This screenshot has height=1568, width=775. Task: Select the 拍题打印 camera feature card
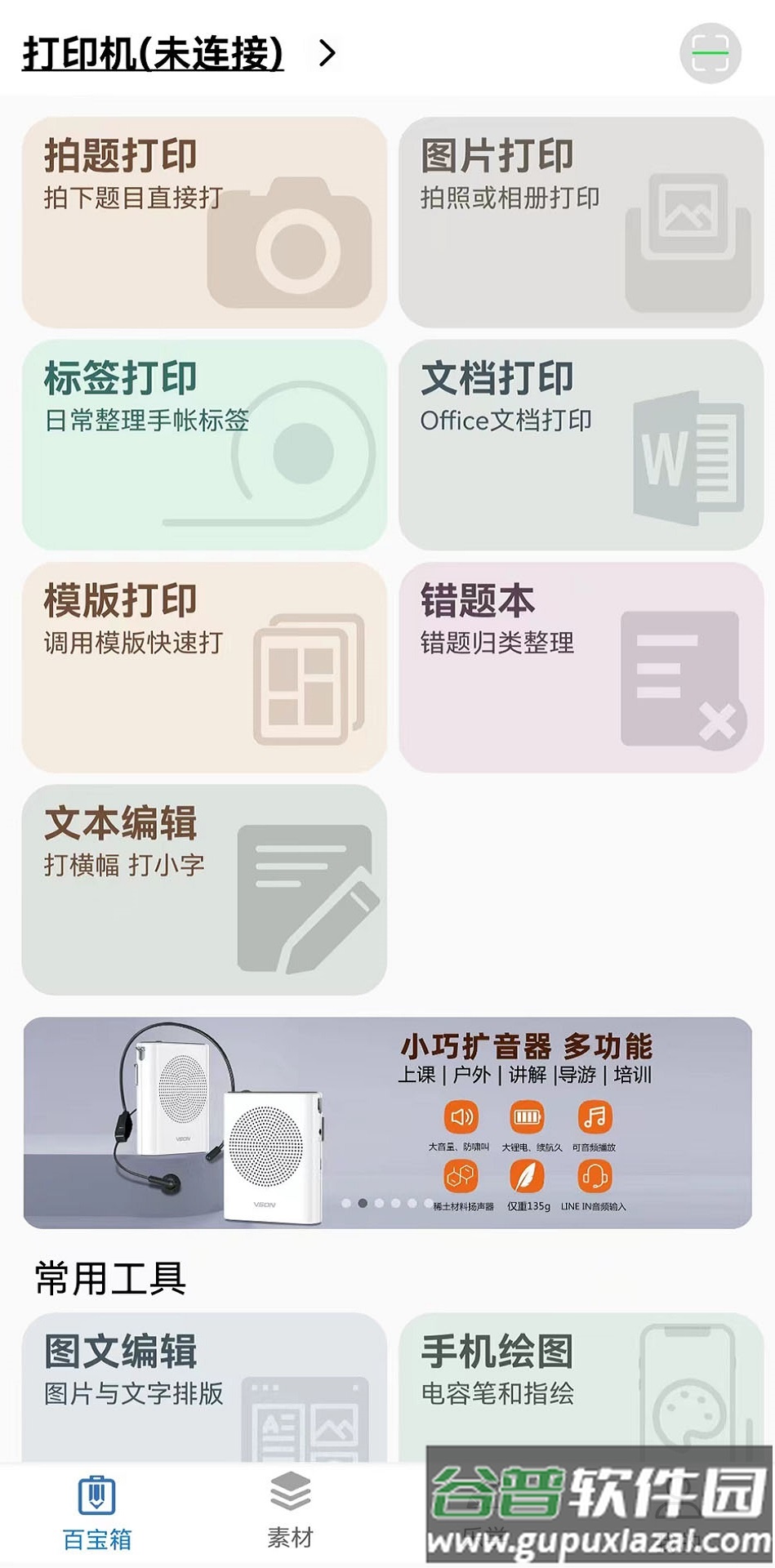[204, 220]
